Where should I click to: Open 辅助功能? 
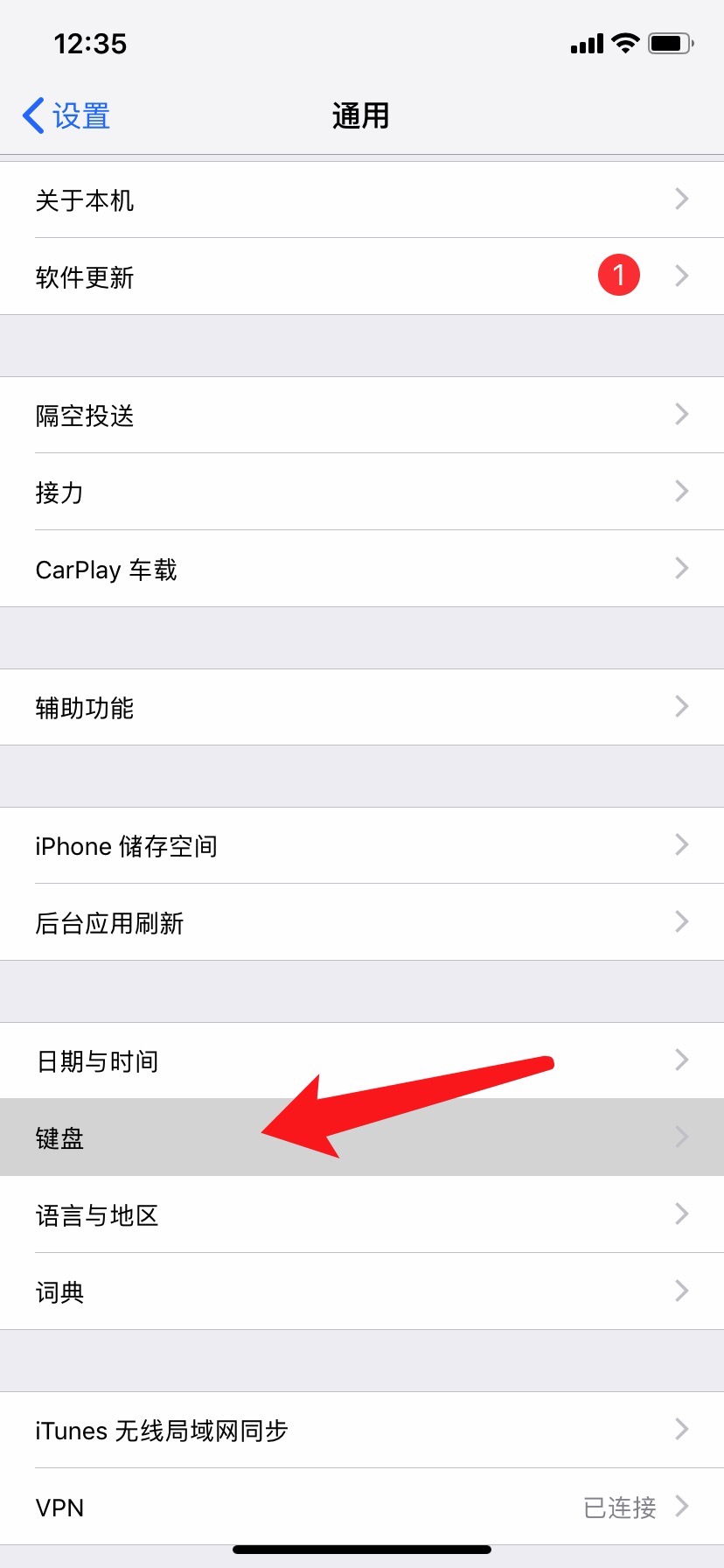pyautogui.click(x=362, y=708)
